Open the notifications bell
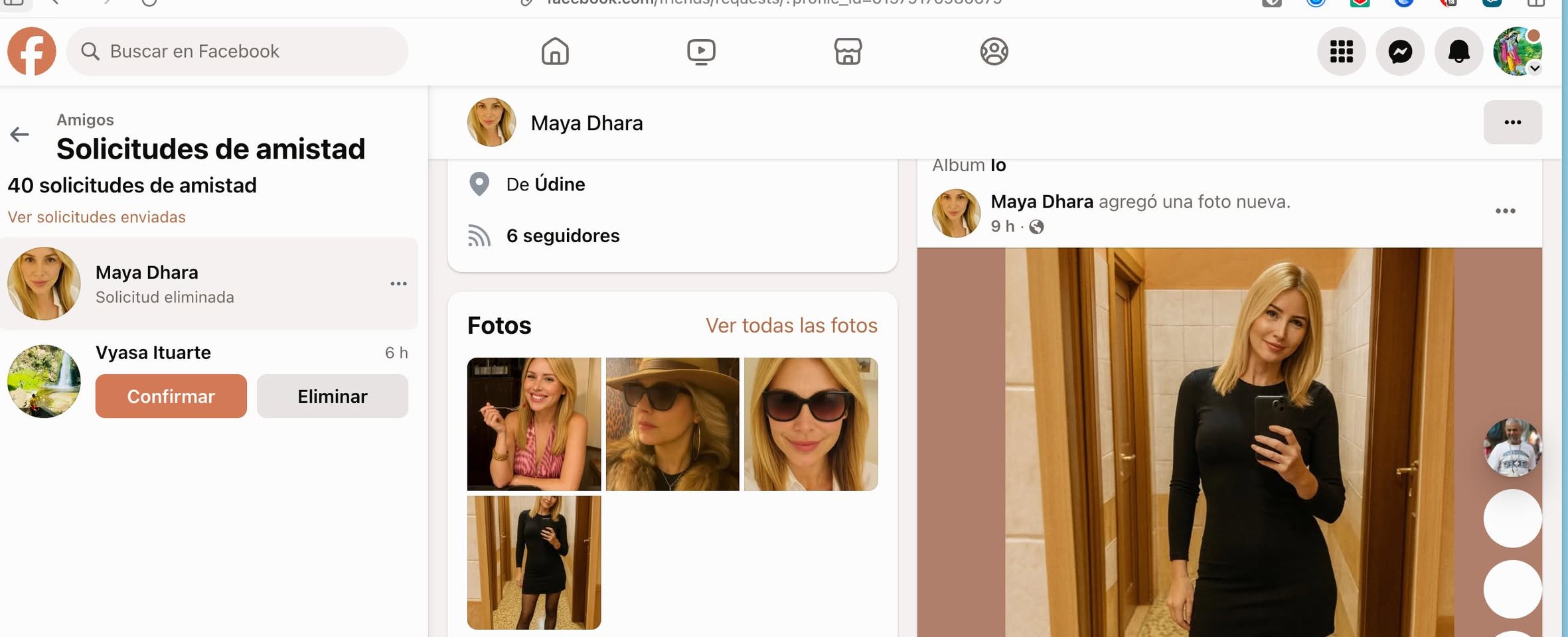1568x637 pixels. click(x=1458, y=51)
